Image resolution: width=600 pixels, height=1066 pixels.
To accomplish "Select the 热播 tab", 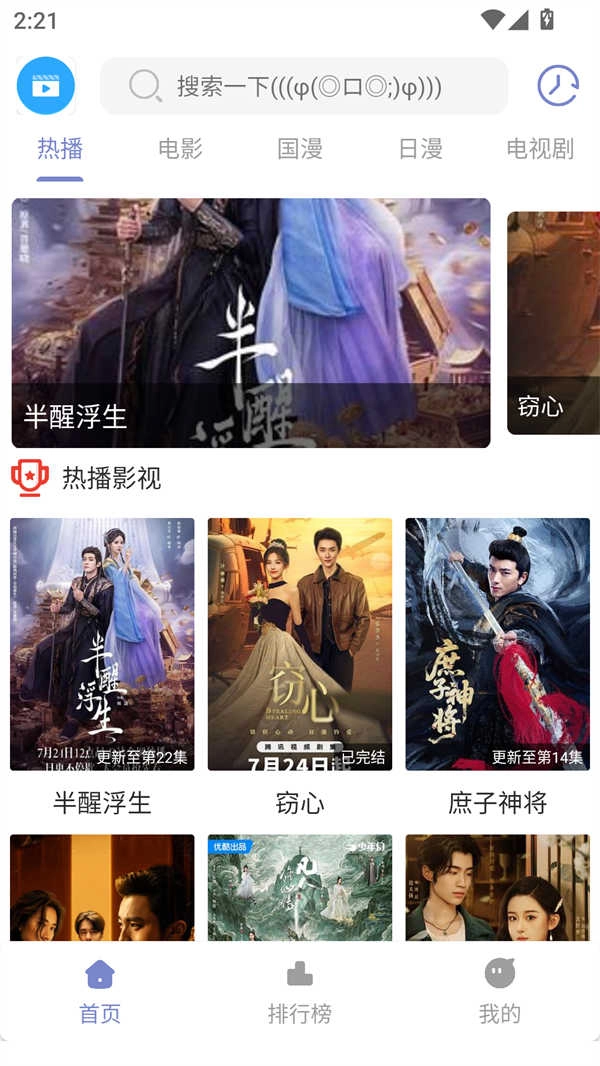I will [x=60, y=150].
